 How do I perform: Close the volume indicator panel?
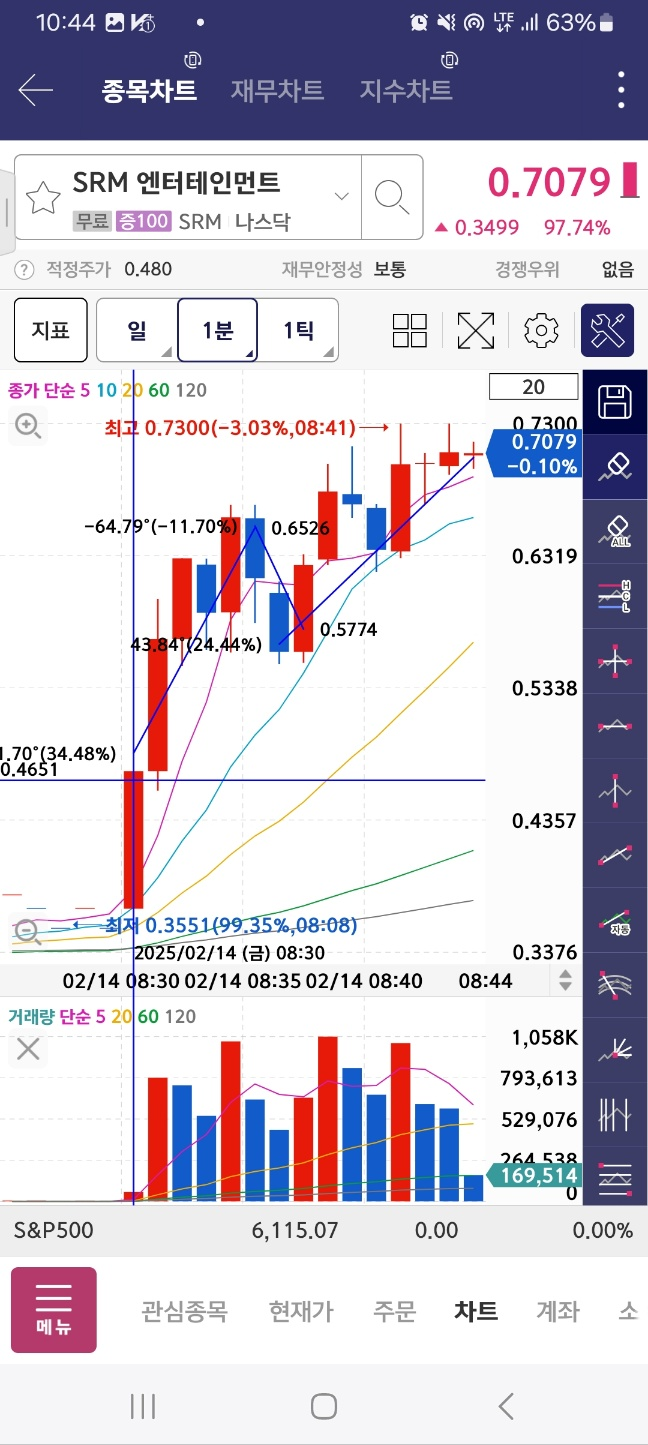point(28,1049)
